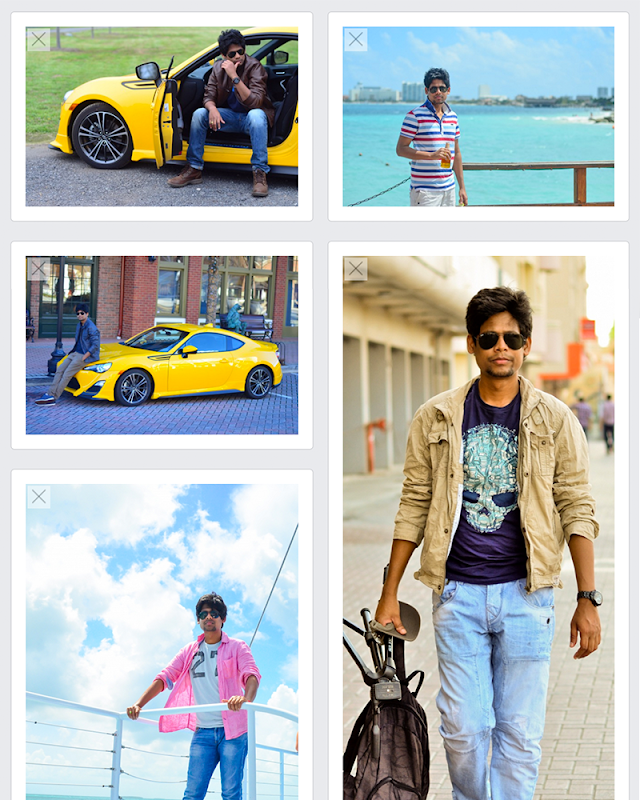Remove the striped-shirt seaside photo
The height and width of the screenshot is (800, 640).
355,40
